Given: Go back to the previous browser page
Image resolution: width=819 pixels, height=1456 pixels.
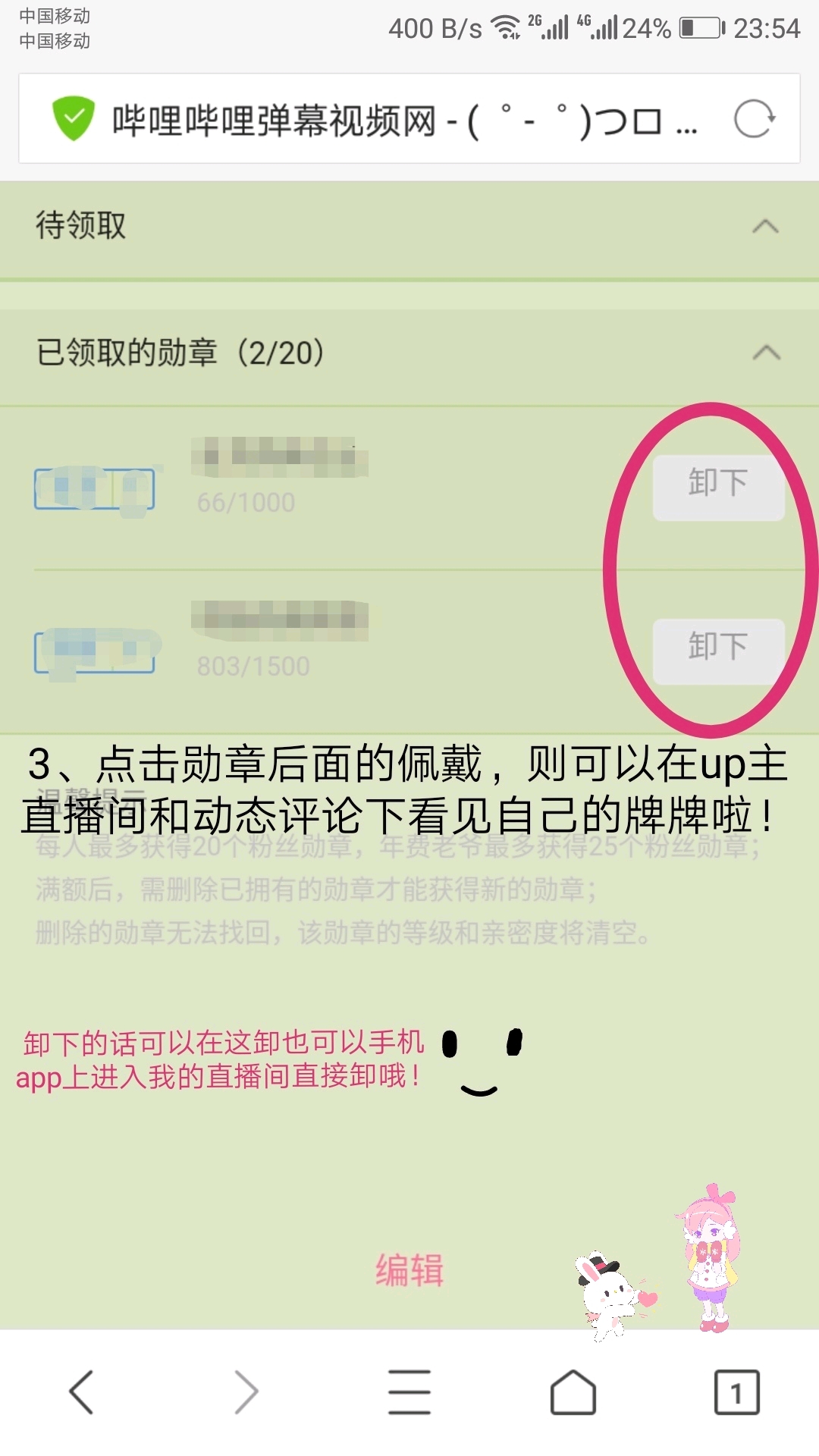Looking at the screenshot, I should tap(81, 1392).
